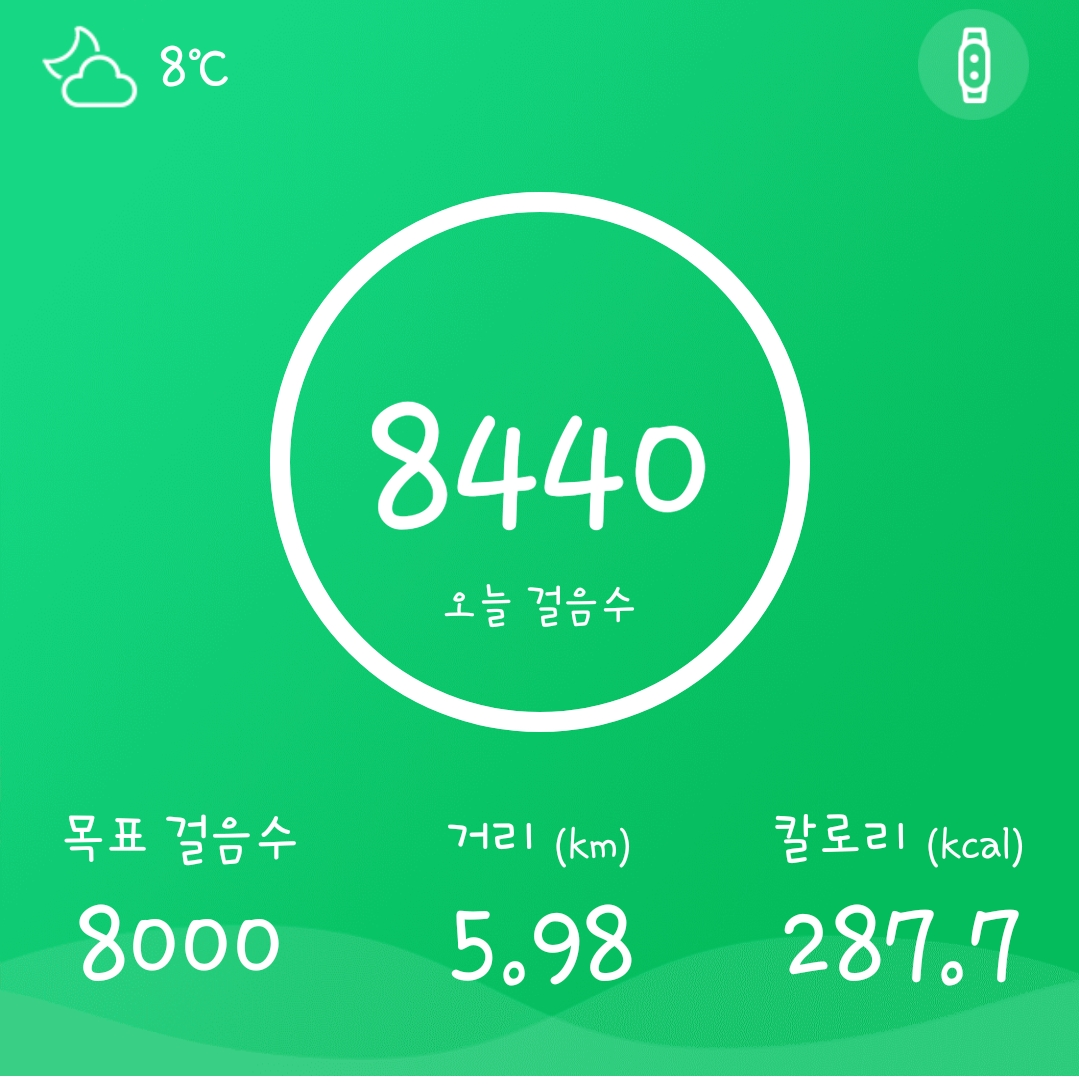The width and height of the screenshot is (1079, 1085).
Task: Open the weather widget showing 8°C
Action: coord(135,67)
